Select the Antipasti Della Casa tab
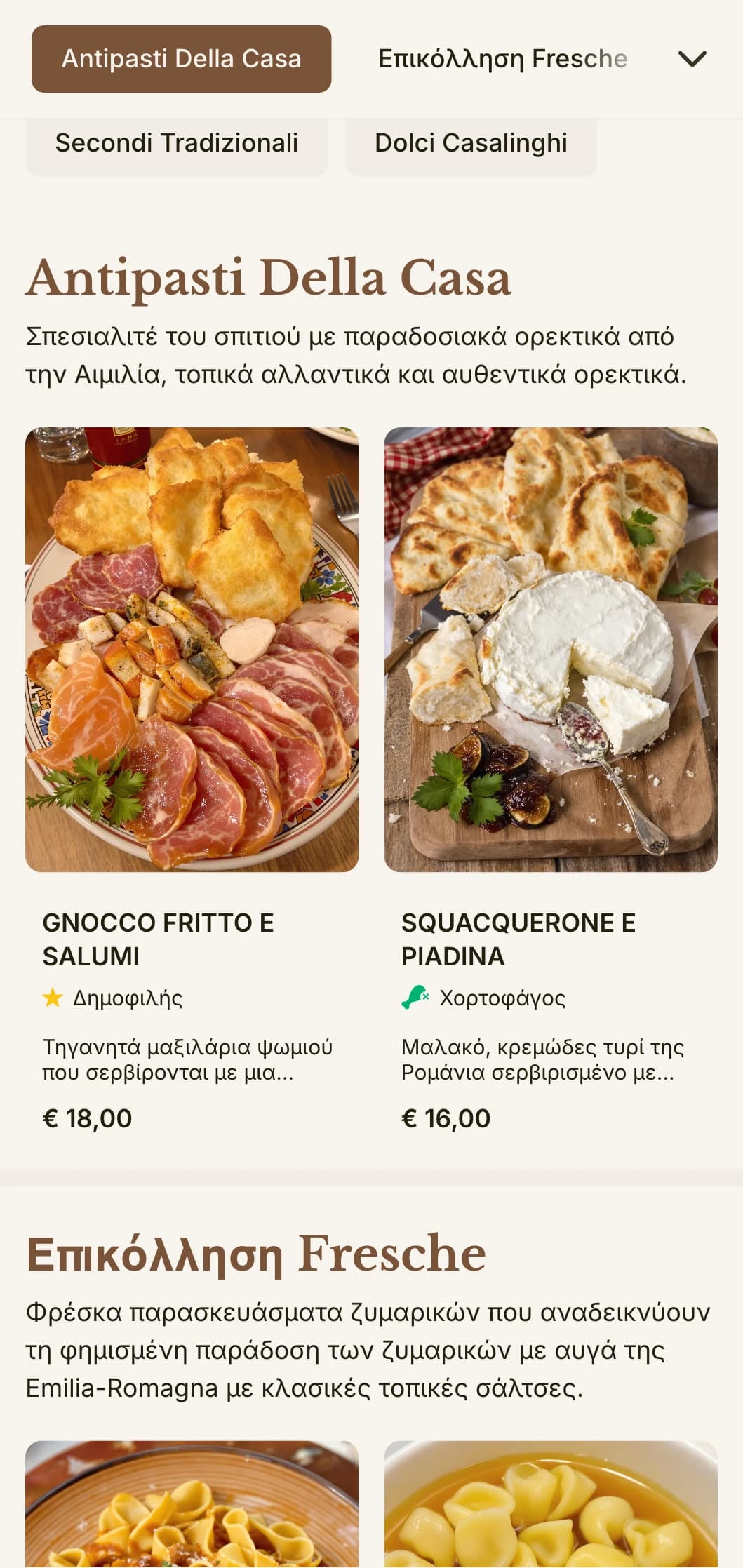Image resolution: width=743 pixels, height=1568 pixels. point(181,59)
